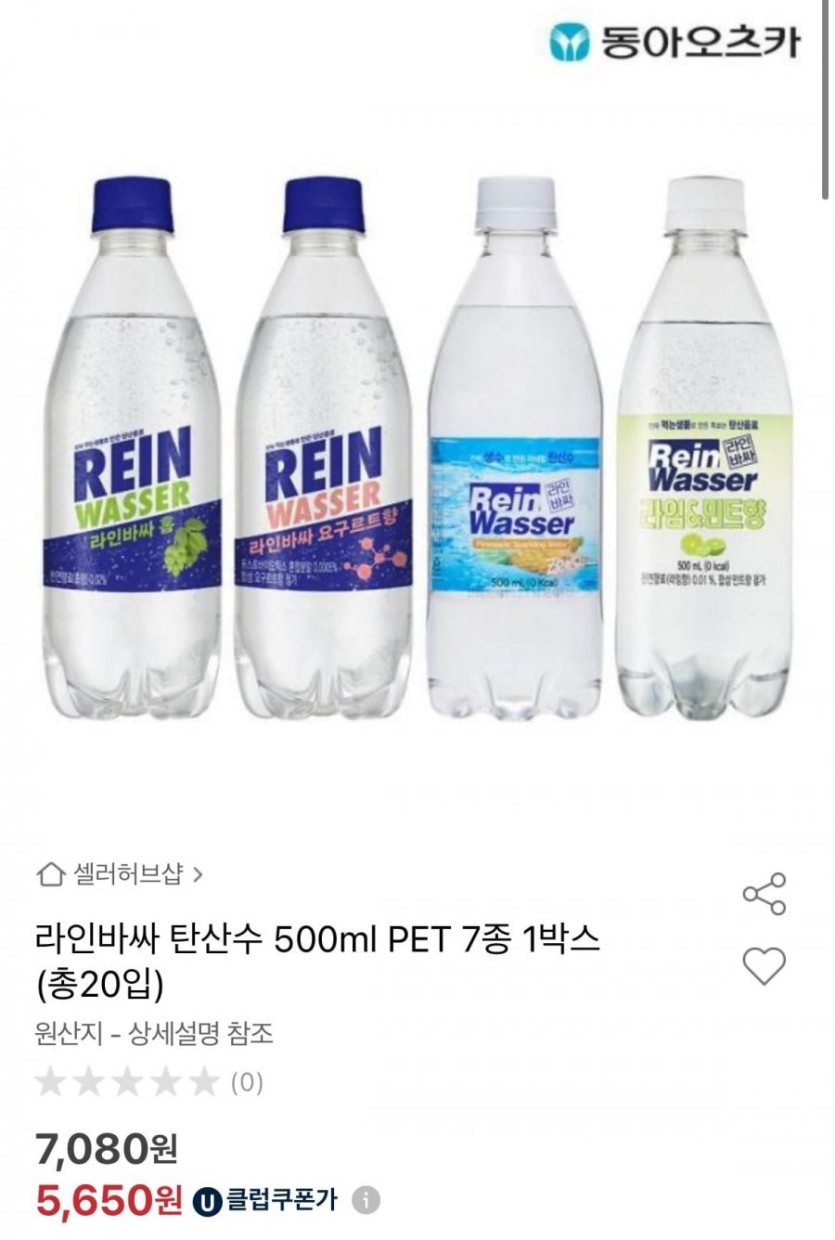Share this 라인바싸 탄산수 product
The height and width of the screenshot is (1240, 835).
pyautogui.click(x=764, y=893)
